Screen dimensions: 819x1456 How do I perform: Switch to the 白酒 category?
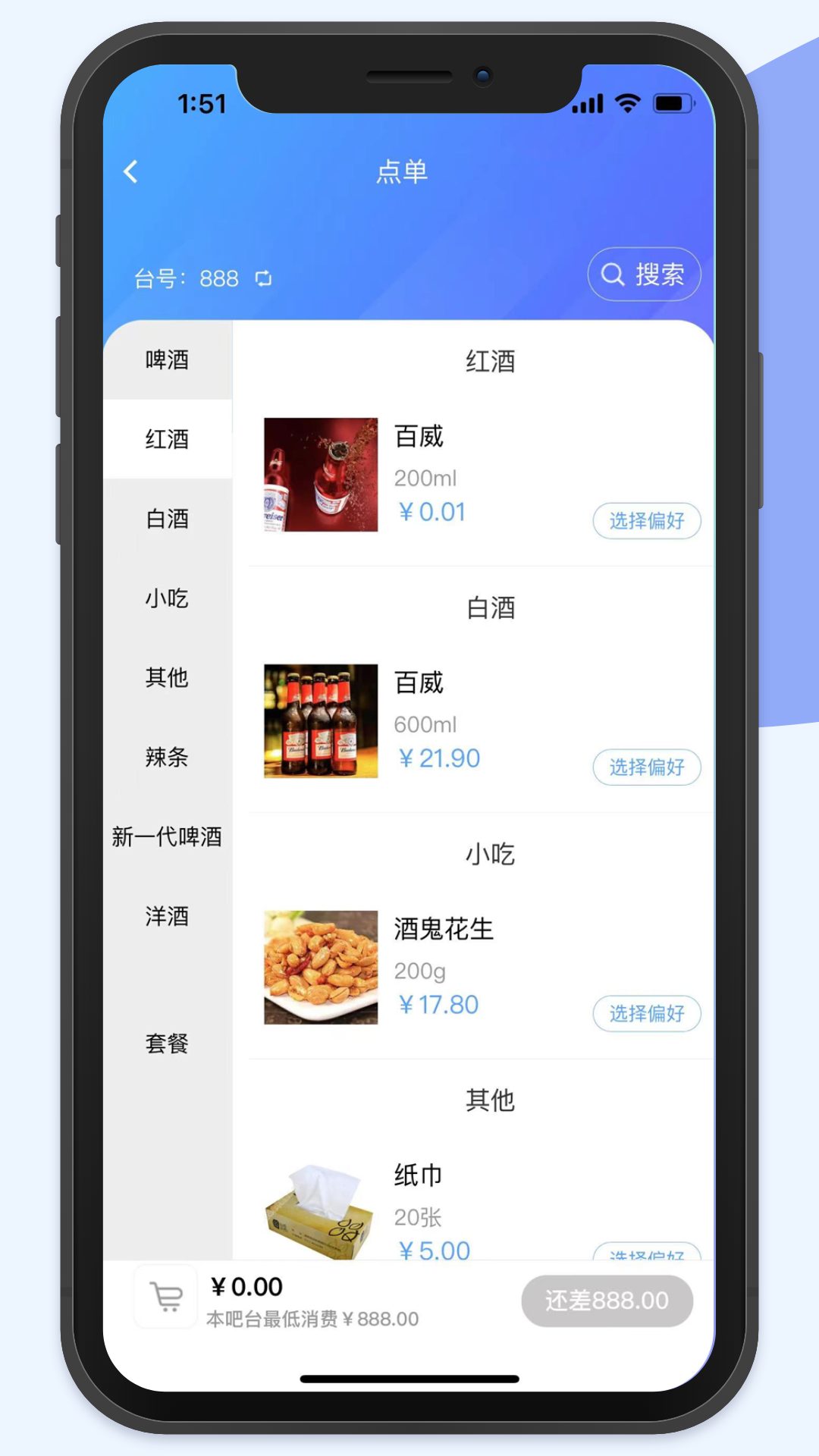click(167, 519)
